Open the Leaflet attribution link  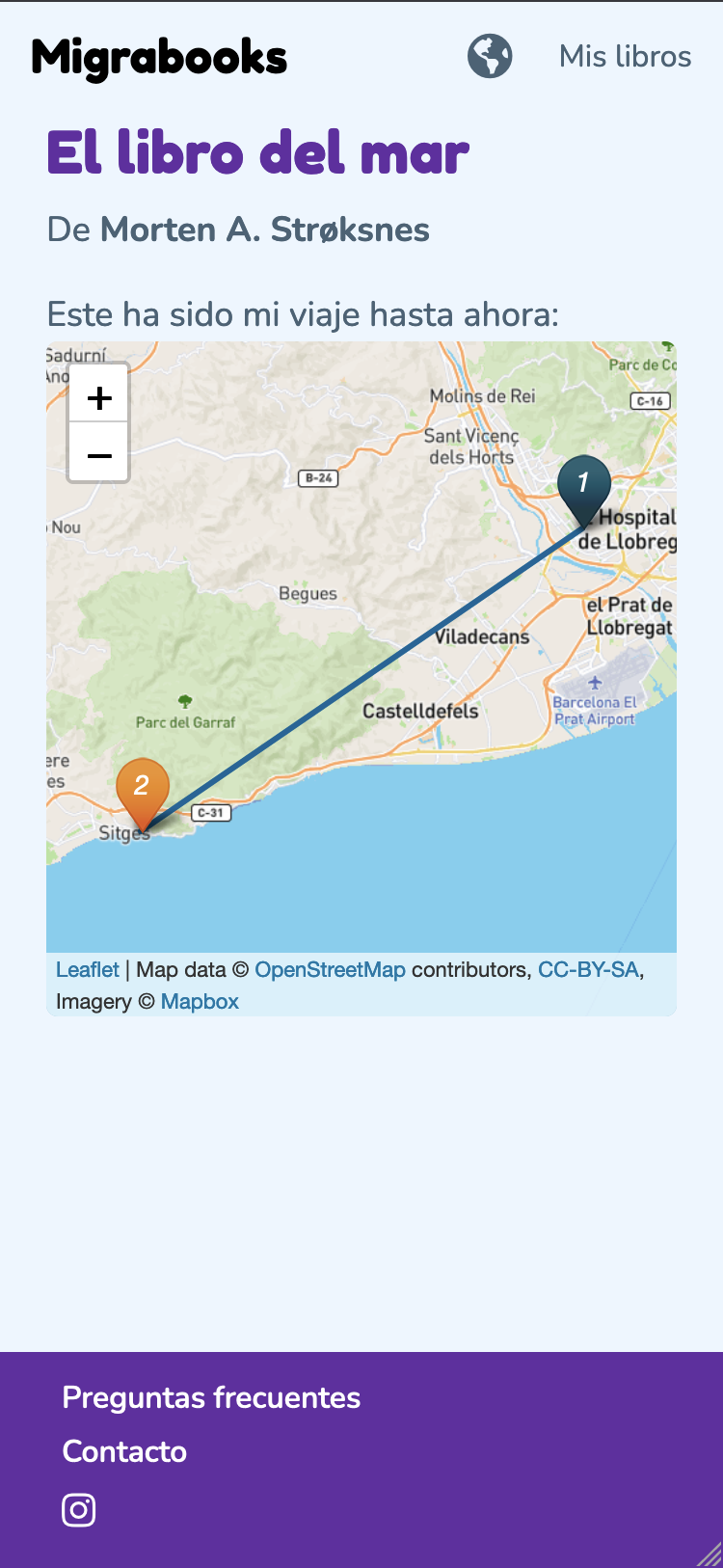click(88, 970)
